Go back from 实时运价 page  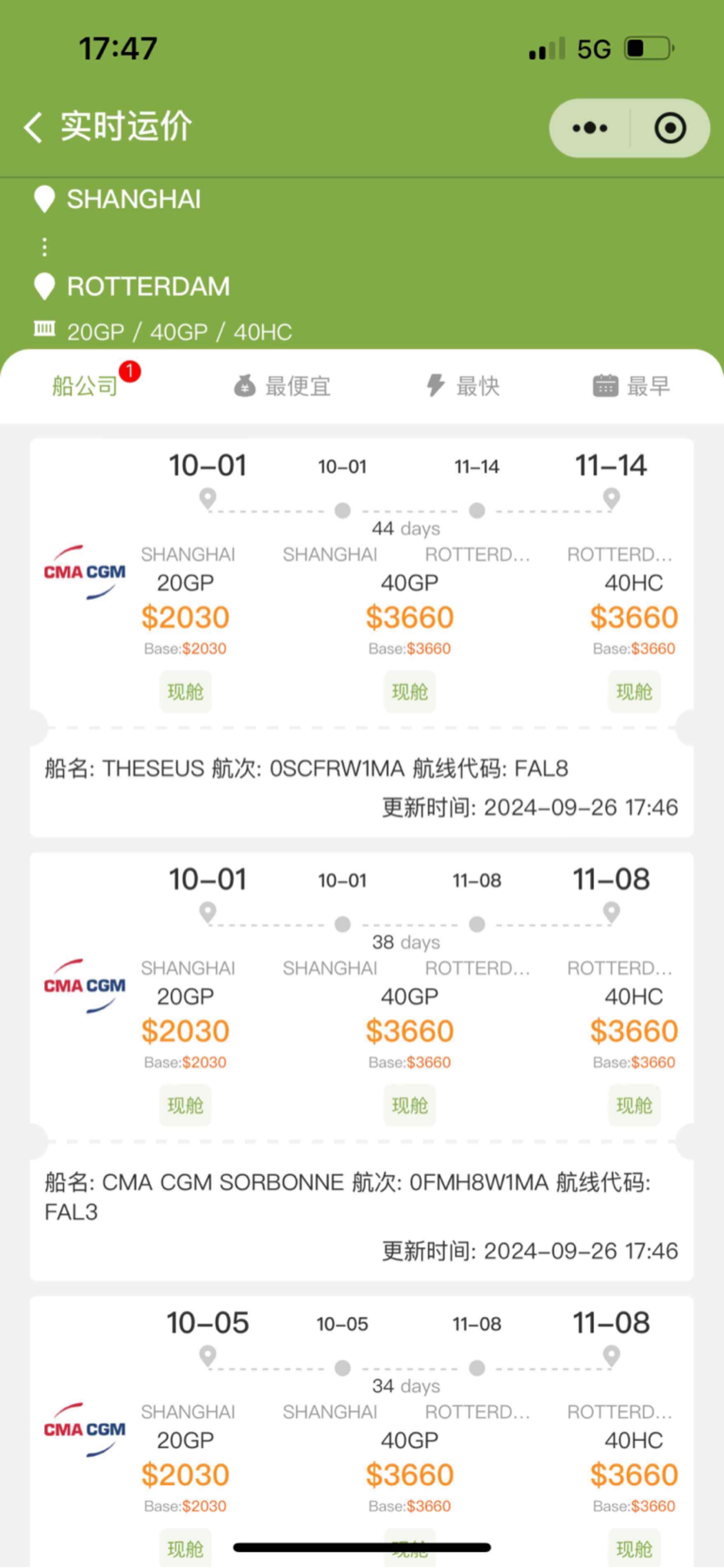tap(33, 127)
